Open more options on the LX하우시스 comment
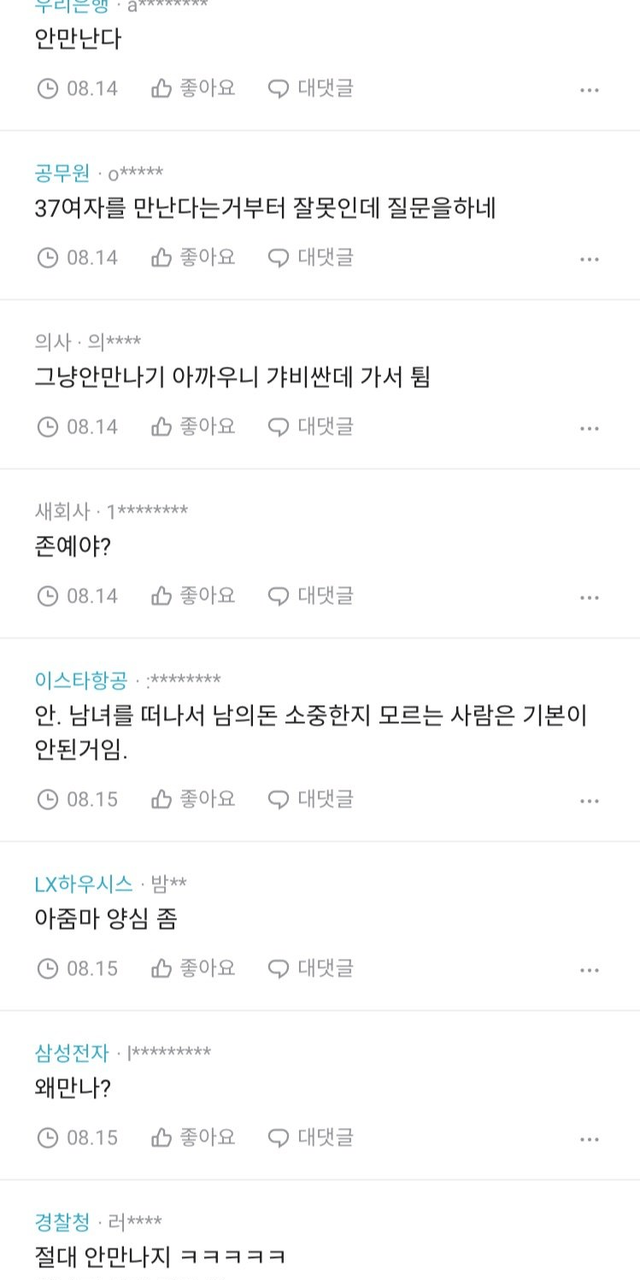 click(x=589, y=970)
